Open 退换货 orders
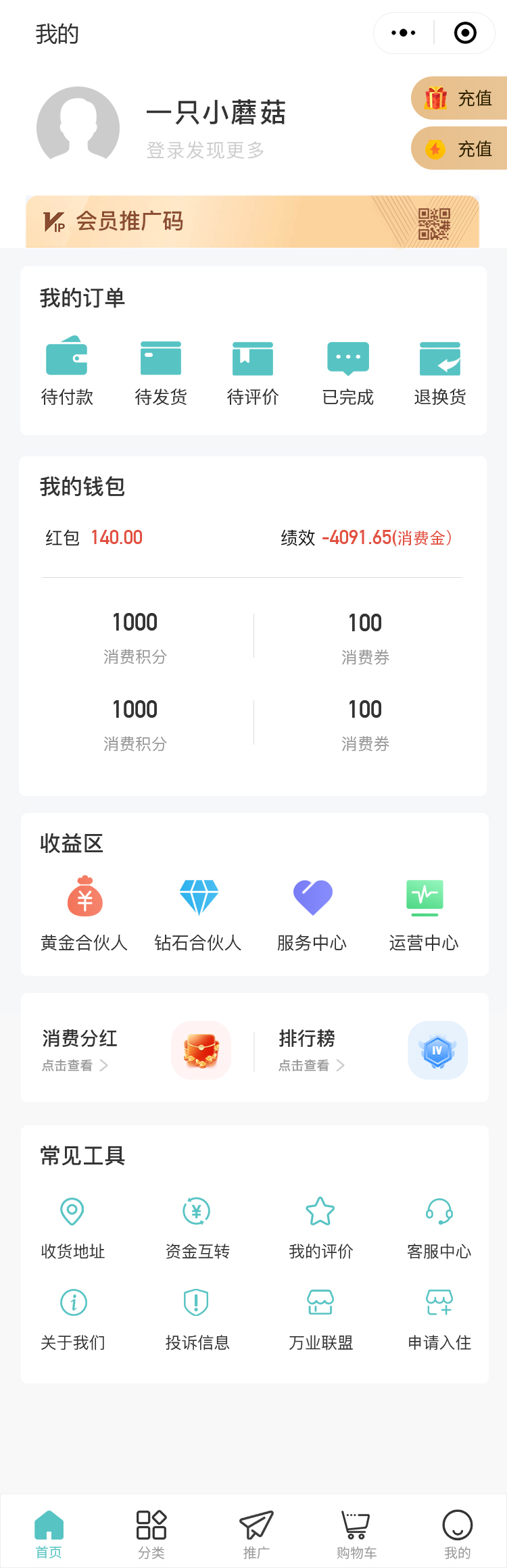The height and width of the screenshot is (1568, 507). pos(440,371)
